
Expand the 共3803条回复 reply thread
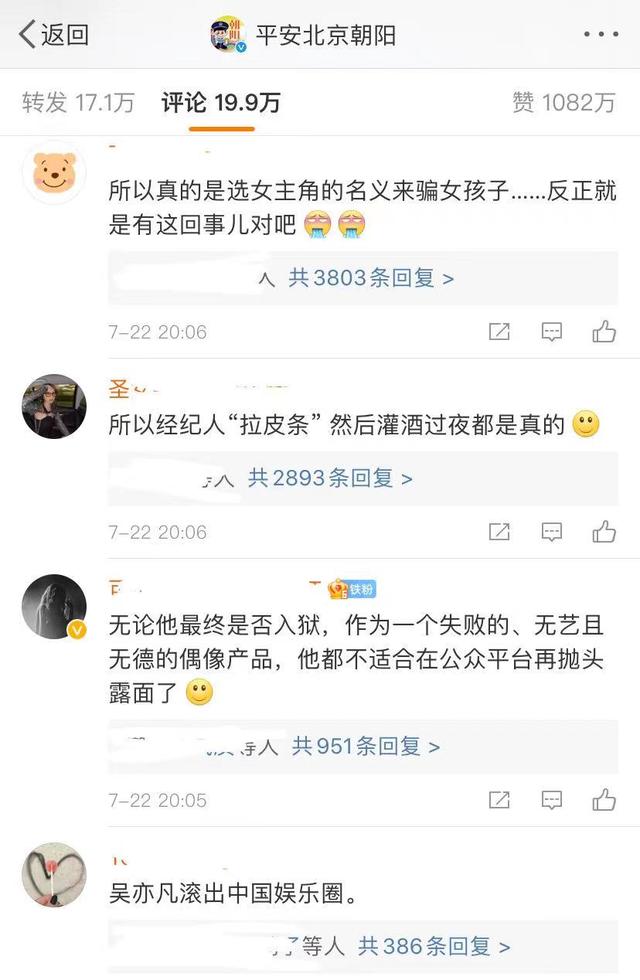(371, 278)
